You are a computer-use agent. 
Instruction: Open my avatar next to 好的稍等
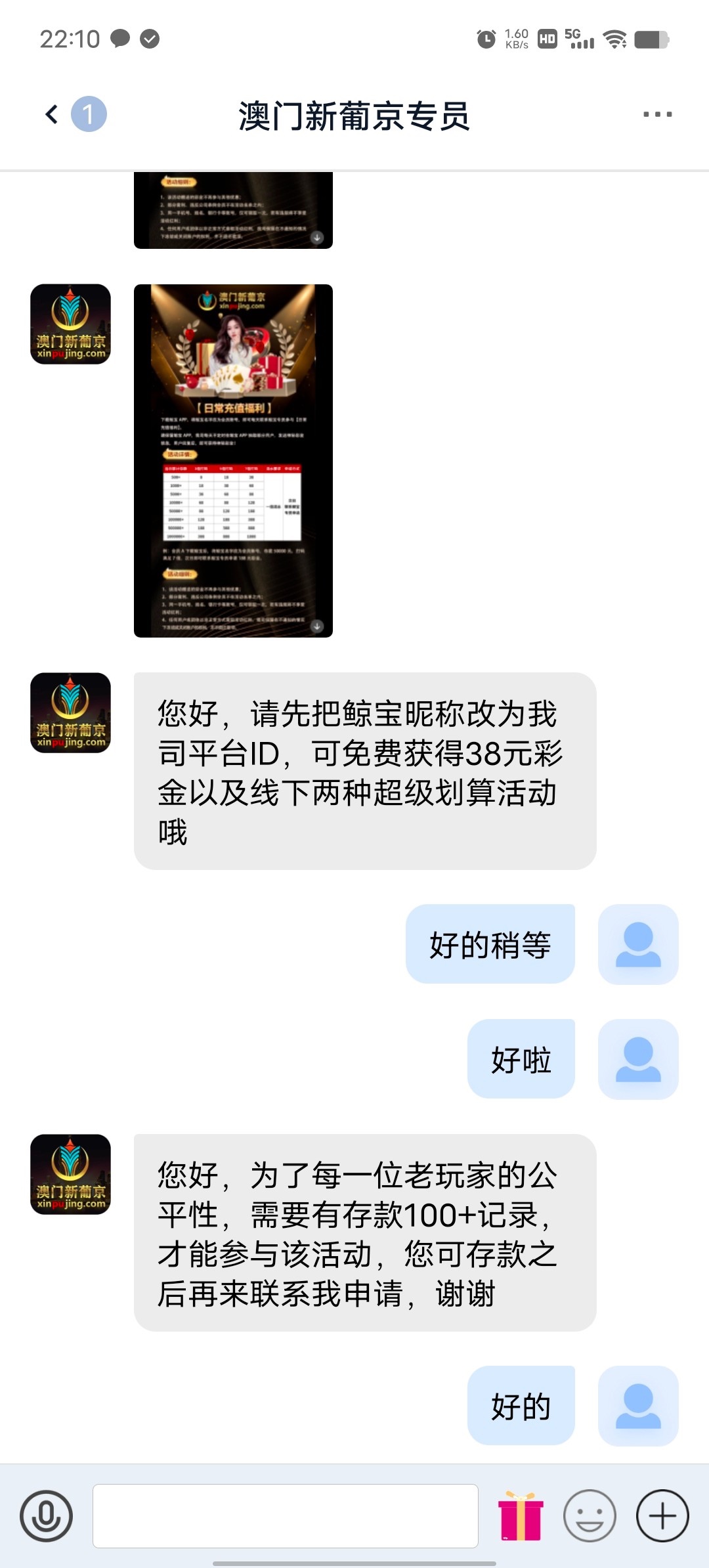click(x=637, y=944)
